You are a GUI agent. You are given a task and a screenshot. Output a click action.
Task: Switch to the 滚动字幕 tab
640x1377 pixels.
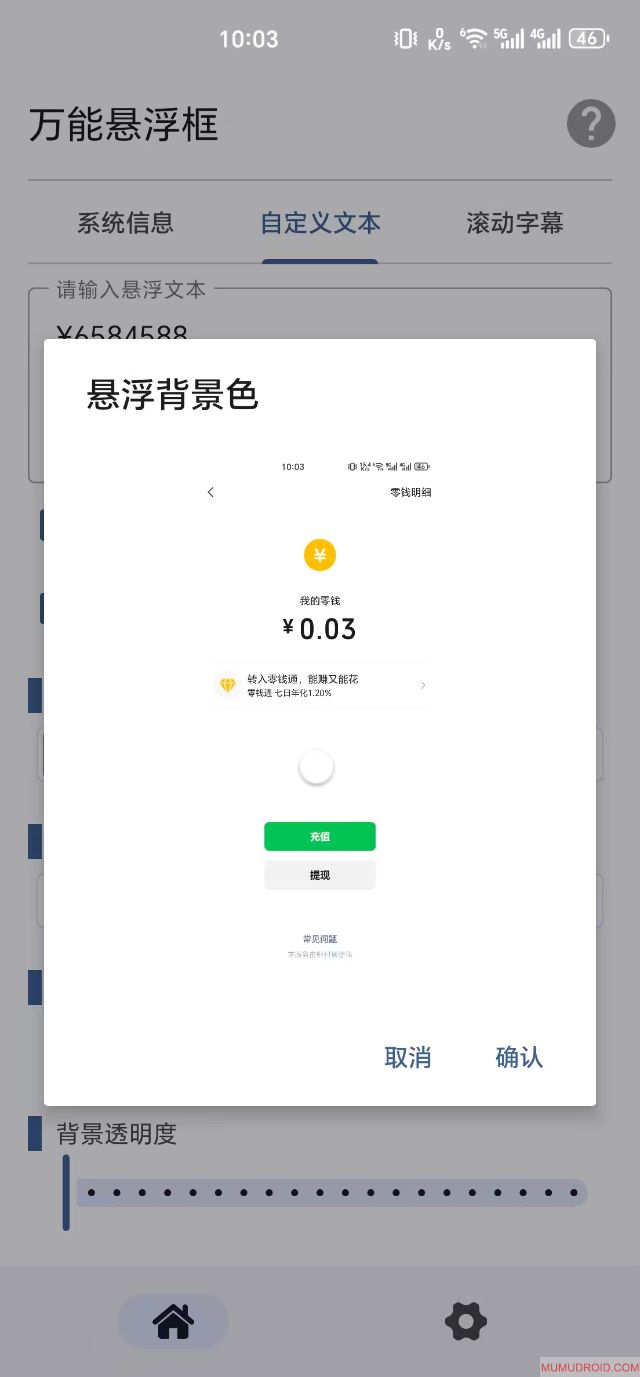[515, 223]
